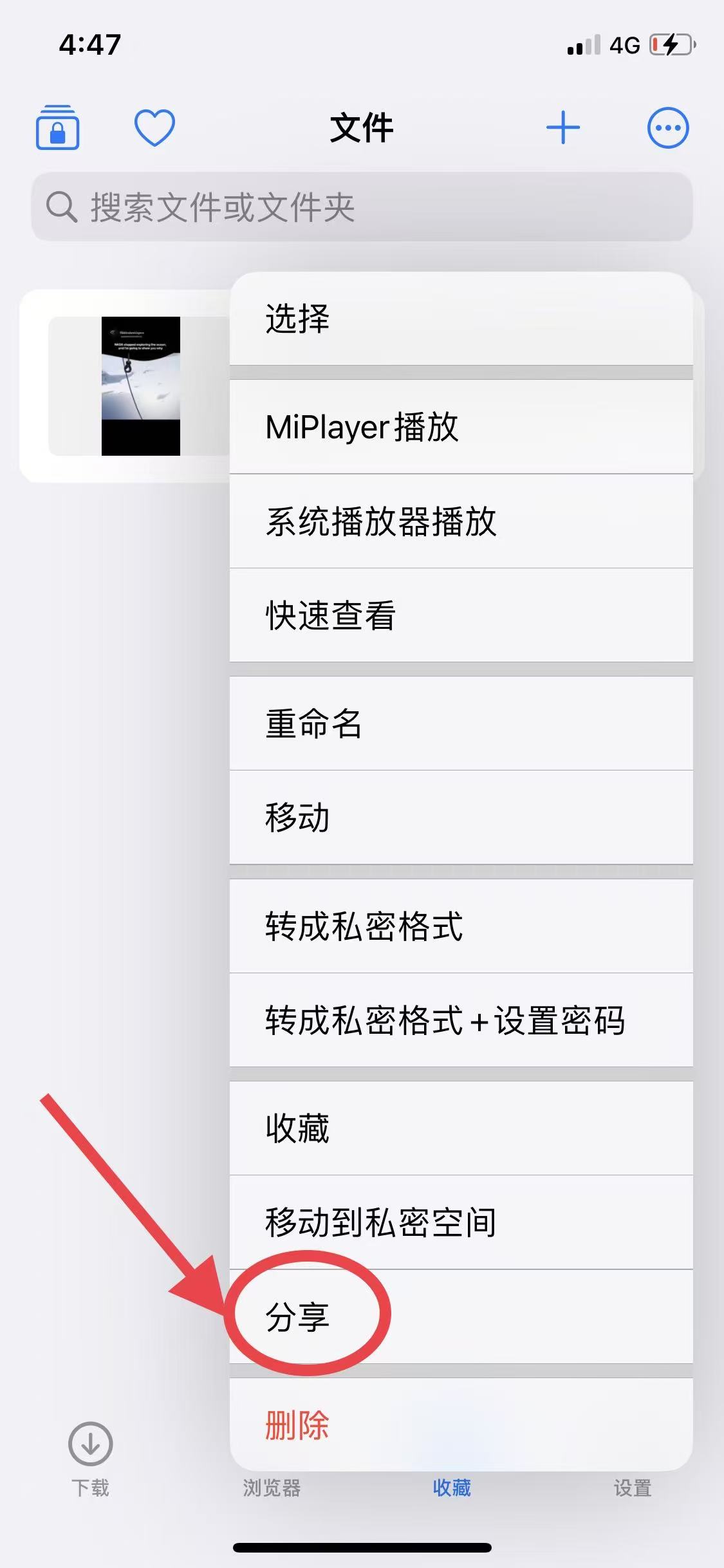Open 快速查看 quick preview

point(330,615)
